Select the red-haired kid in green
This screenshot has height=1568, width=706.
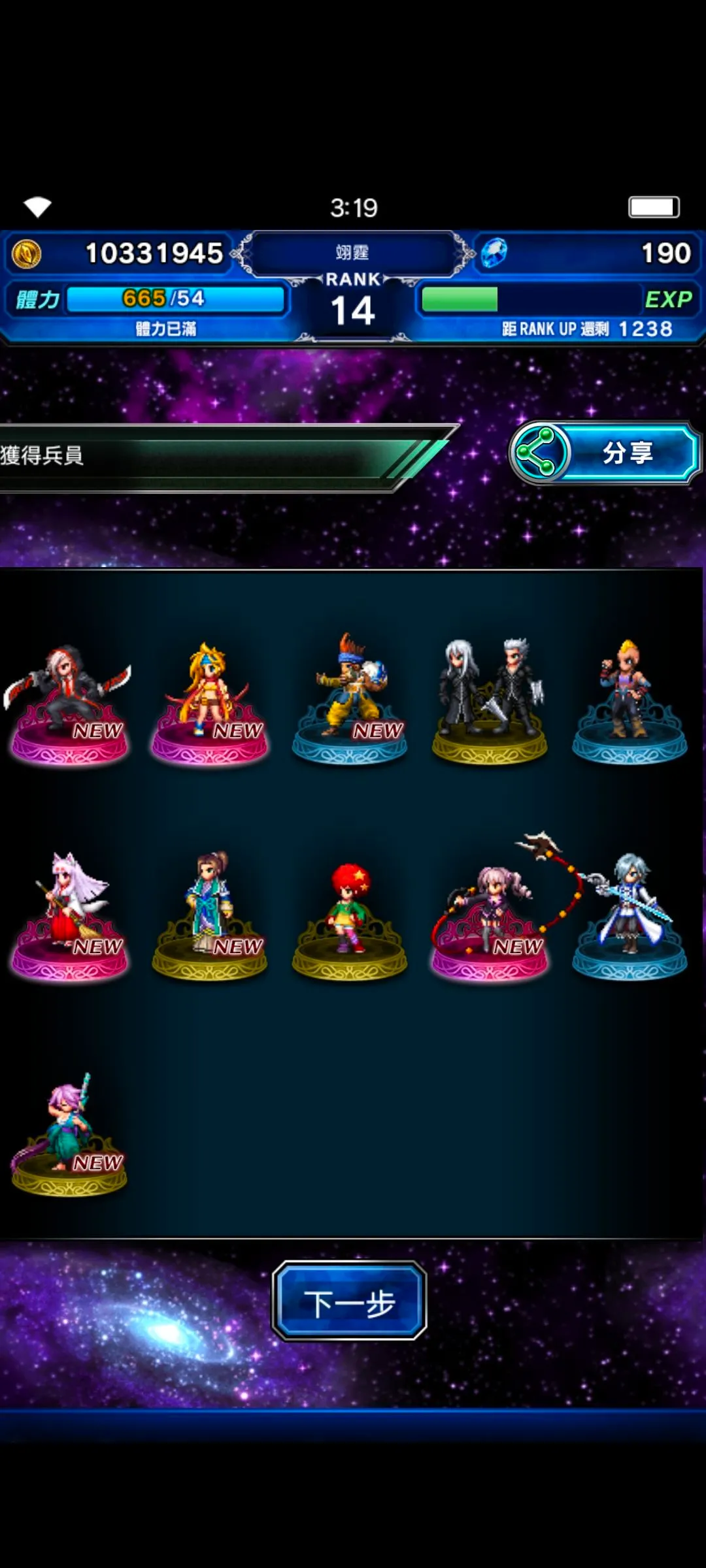(350, 915)
